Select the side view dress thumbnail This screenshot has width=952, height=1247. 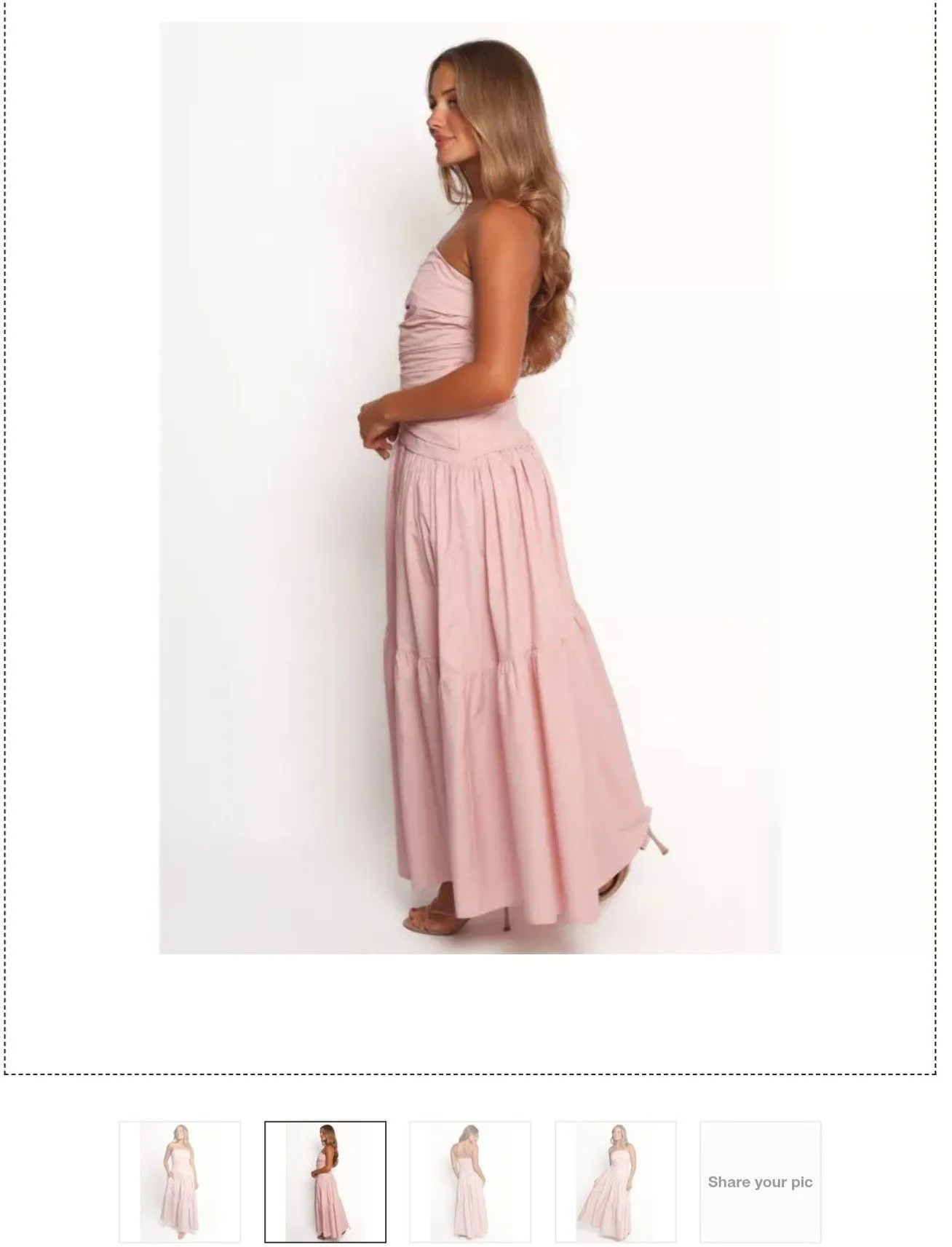click(325, 1181)
